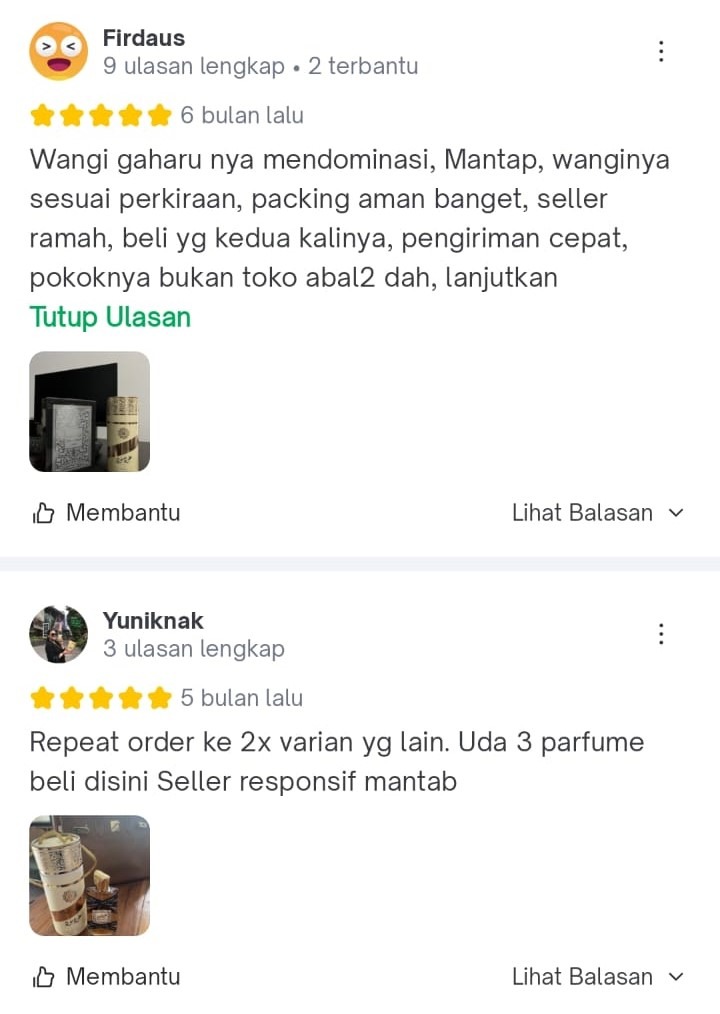Viewport: 720px width, 1014px height.
Task: Mark Yuniknak's review as Membantu
Action: 107,976
